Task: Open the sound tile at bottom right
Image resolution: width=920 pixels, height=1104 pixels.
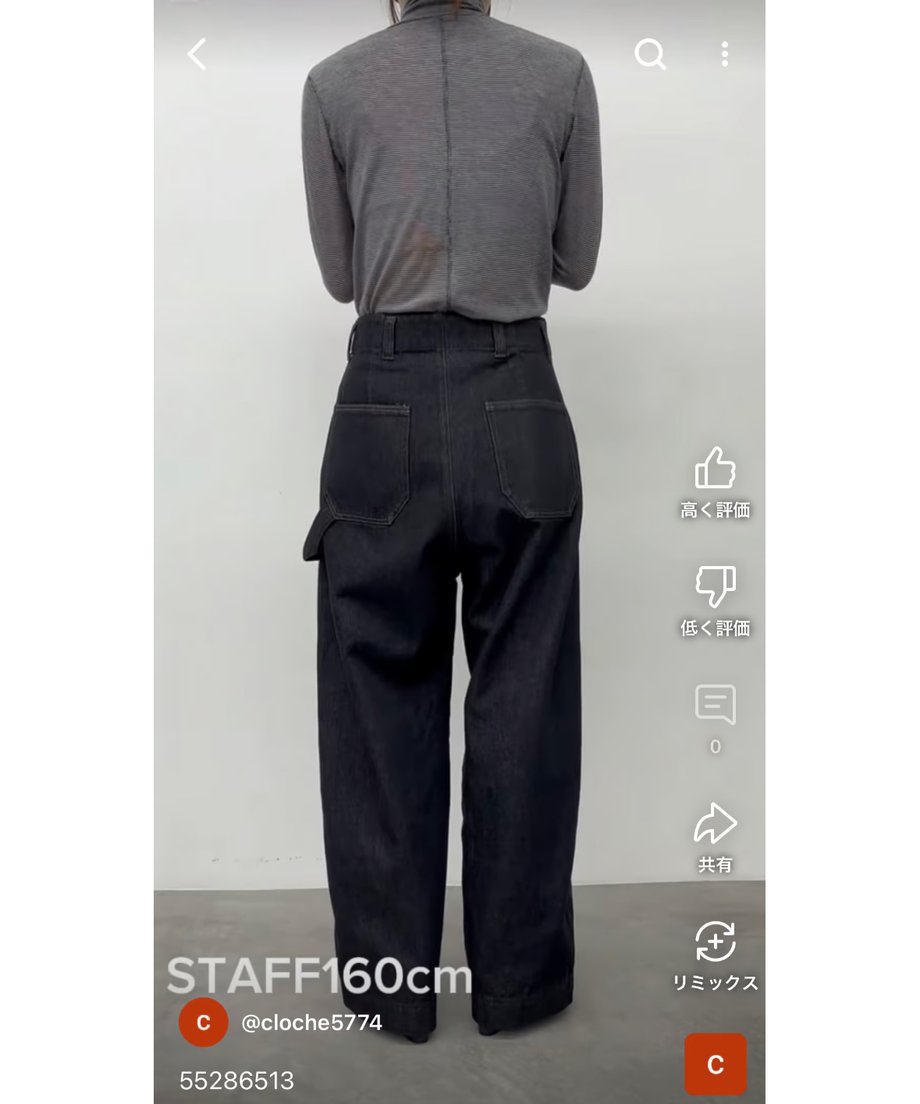Action: point(715,1064)
